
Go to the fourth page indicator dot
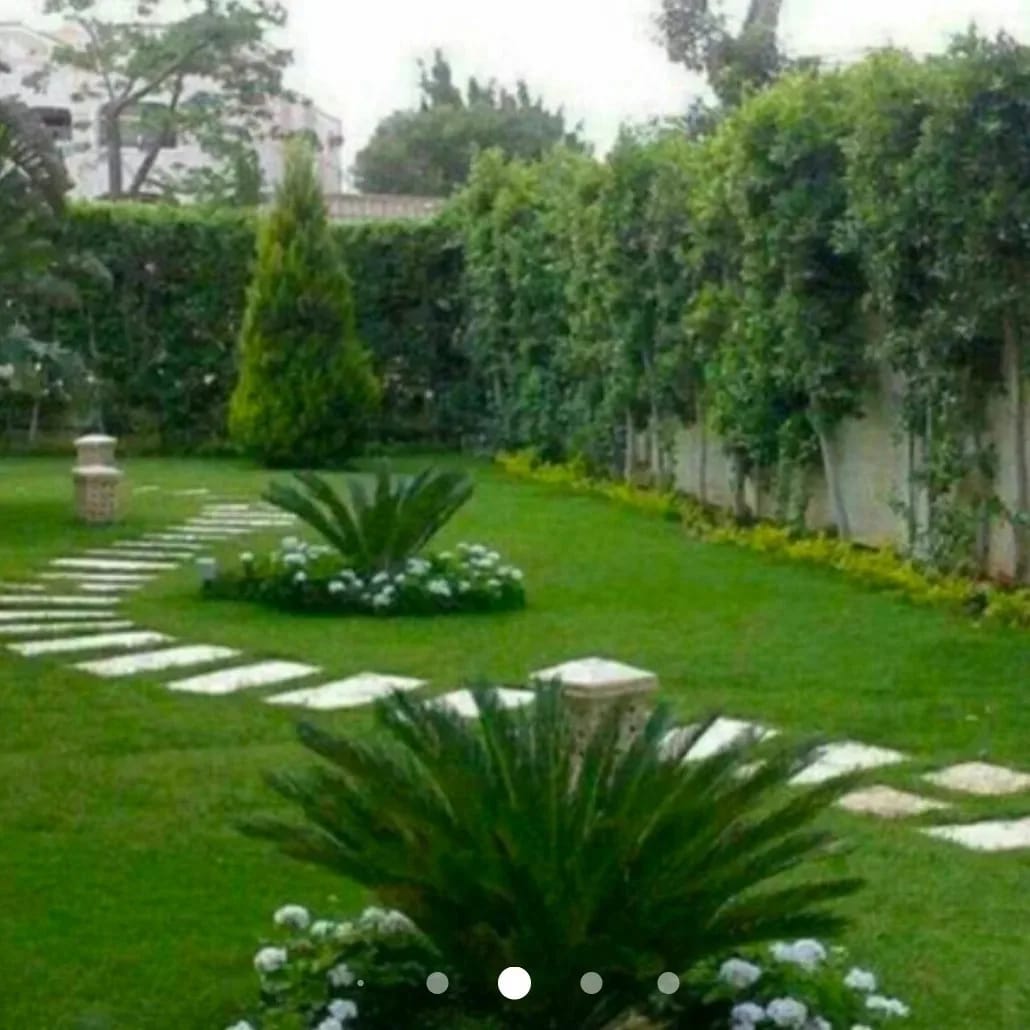click(x=668, y=983)
